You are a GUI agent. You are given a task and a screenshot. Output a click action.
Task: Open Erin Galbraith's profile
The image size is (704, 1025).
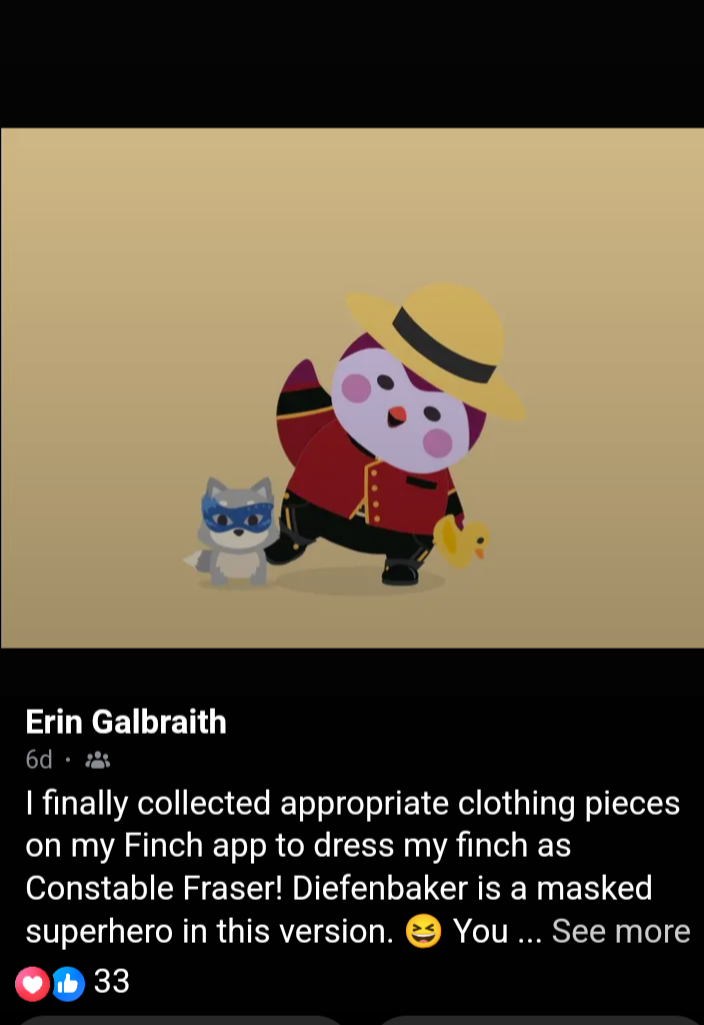[x=126, y=721]
